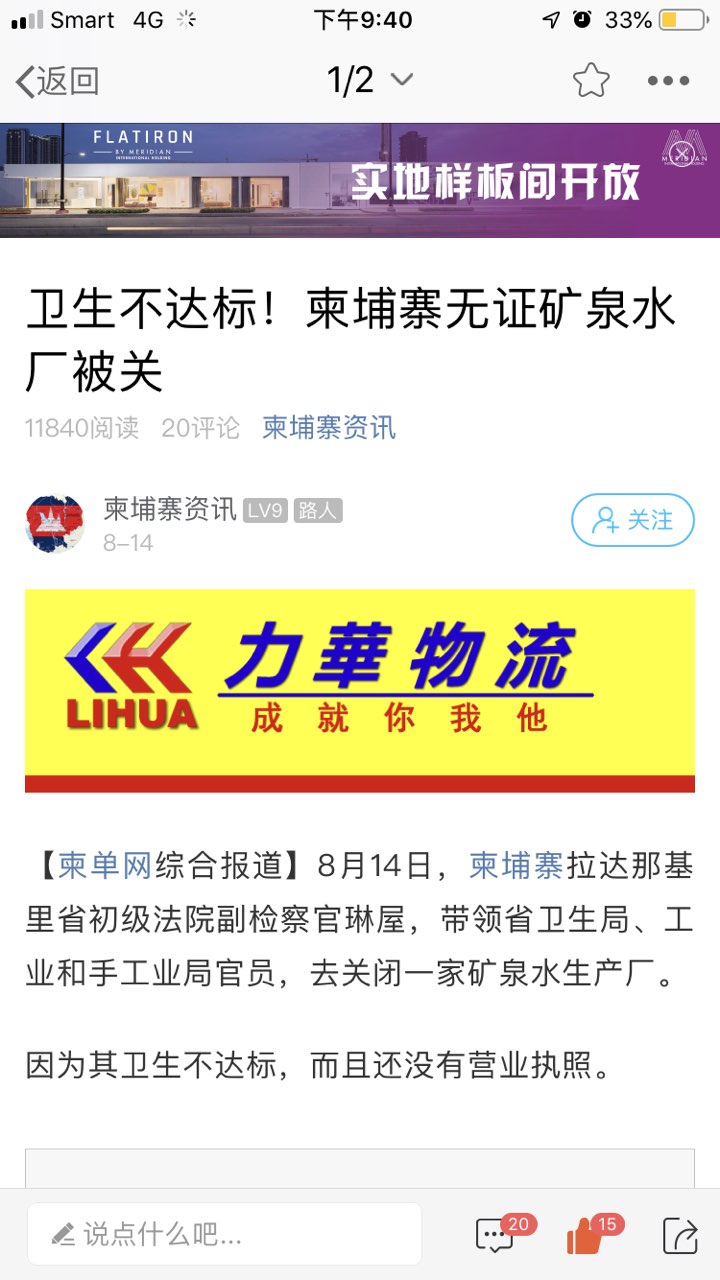
Task: Open author 柬埔寨资讯 profile avatar
Action: pos(55,523)
